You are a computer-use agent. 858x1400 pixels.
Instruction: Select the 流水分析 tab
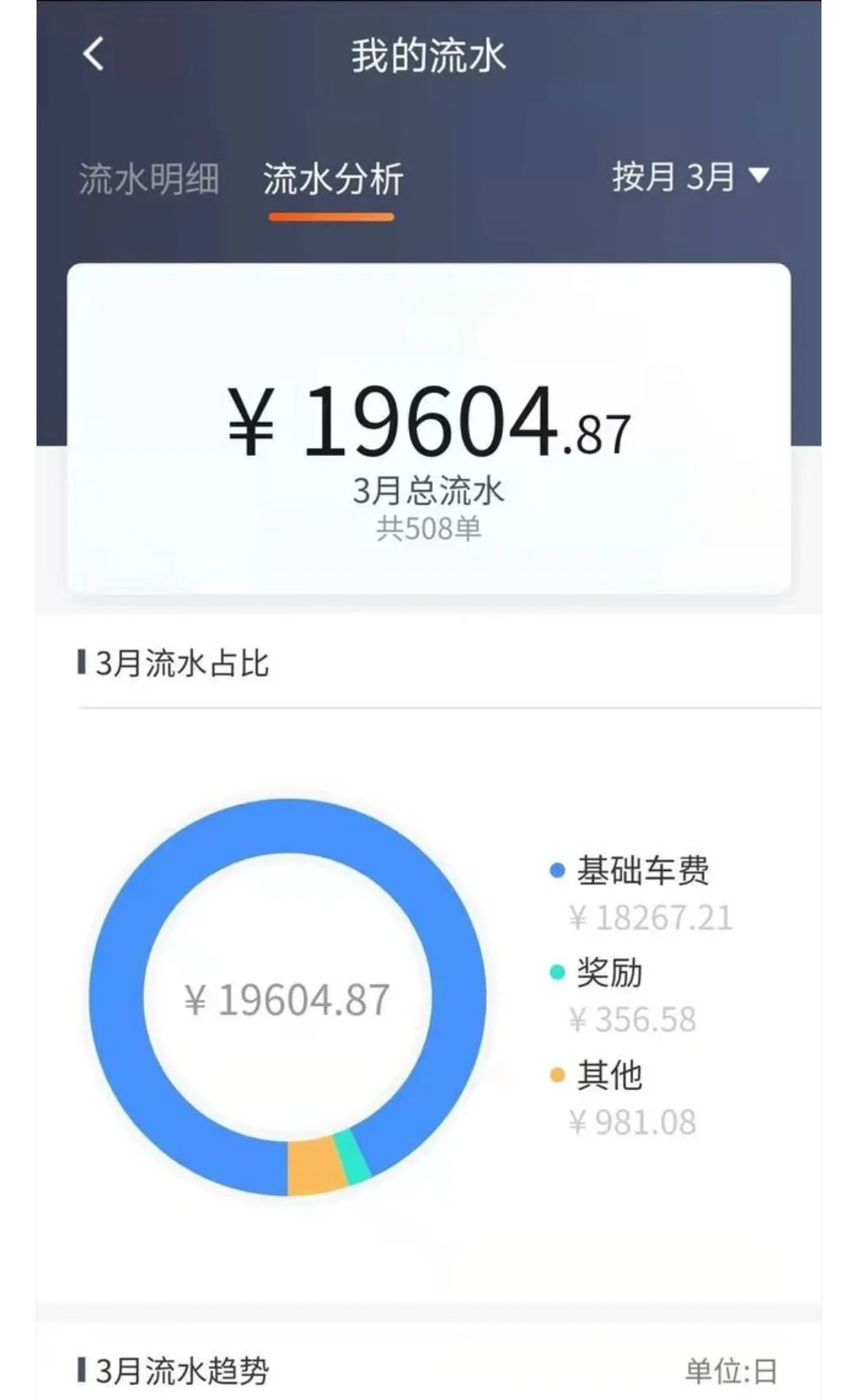333,179
